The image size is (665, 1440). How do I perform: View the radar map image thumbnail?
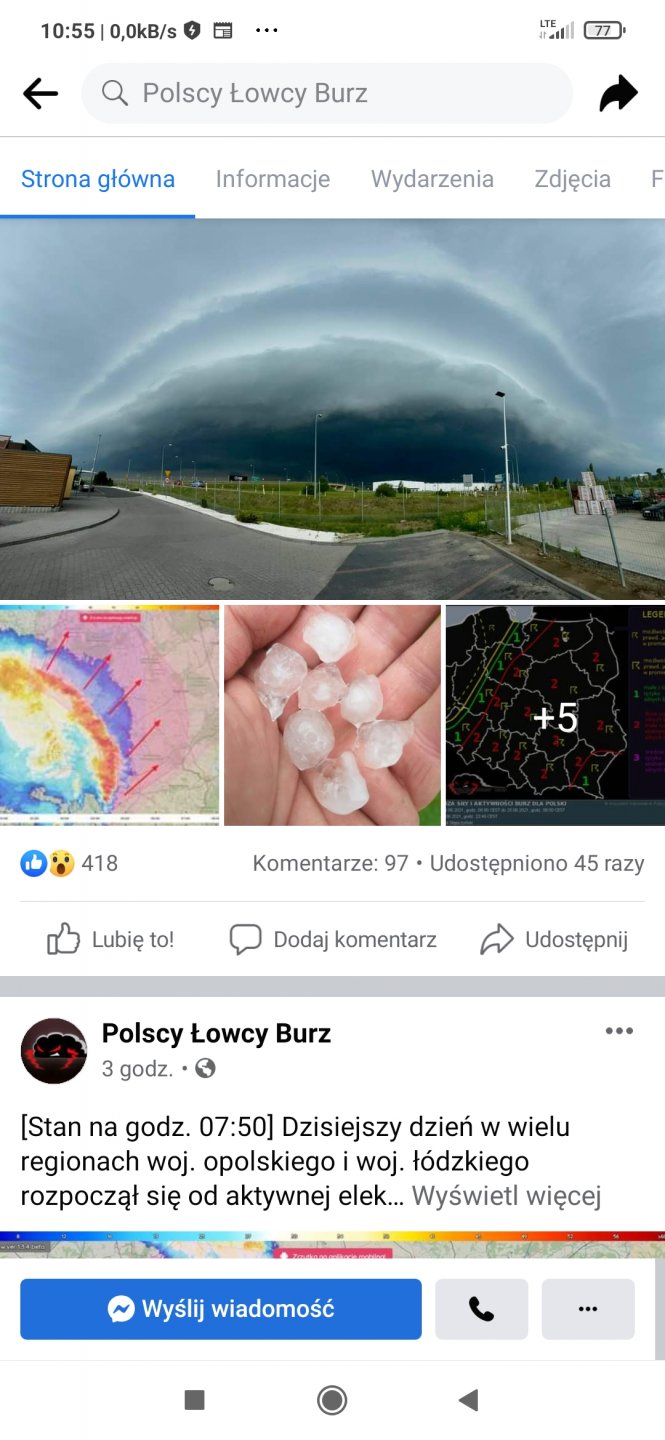(x=109, y=715)
